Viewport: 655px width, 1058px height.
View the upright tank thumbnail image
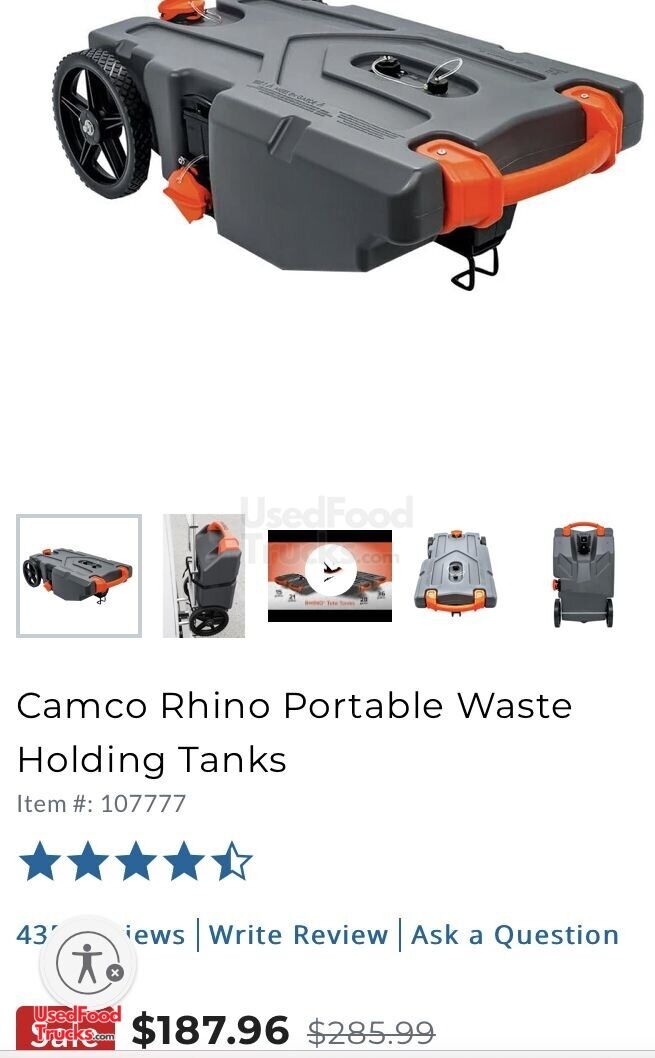204,576
